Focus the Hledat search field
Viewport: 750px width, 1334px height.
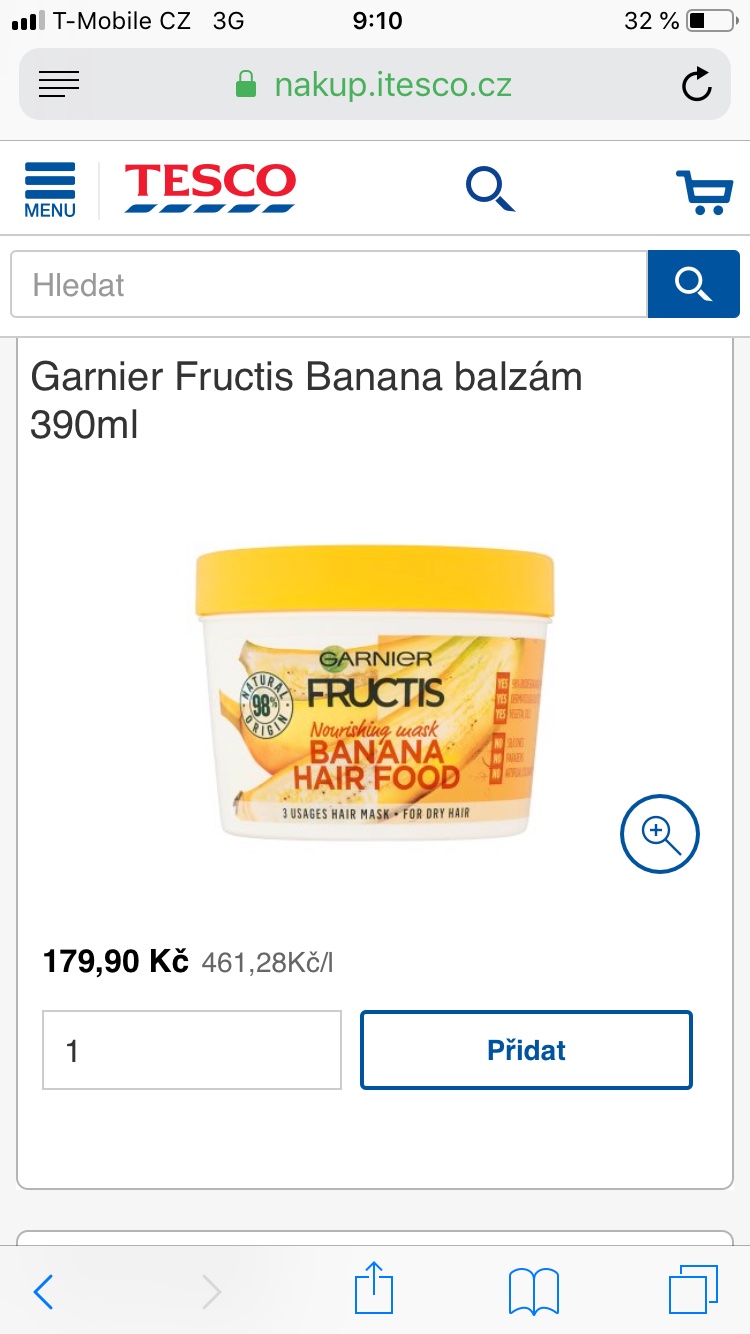tap(328, 285)
